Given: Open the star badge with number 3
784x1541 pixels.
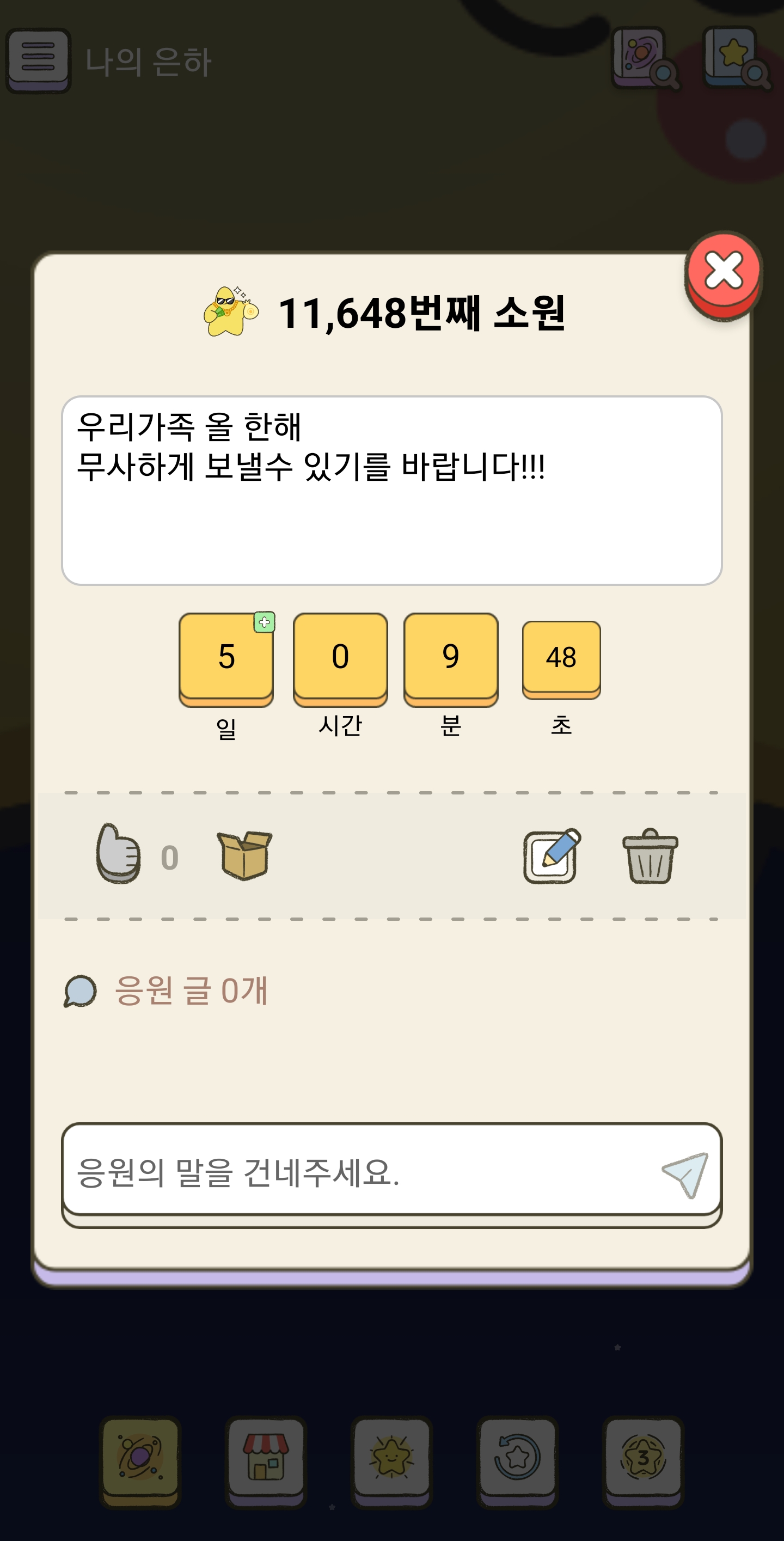Looking at the screenshot, I should coord(644,1462).
